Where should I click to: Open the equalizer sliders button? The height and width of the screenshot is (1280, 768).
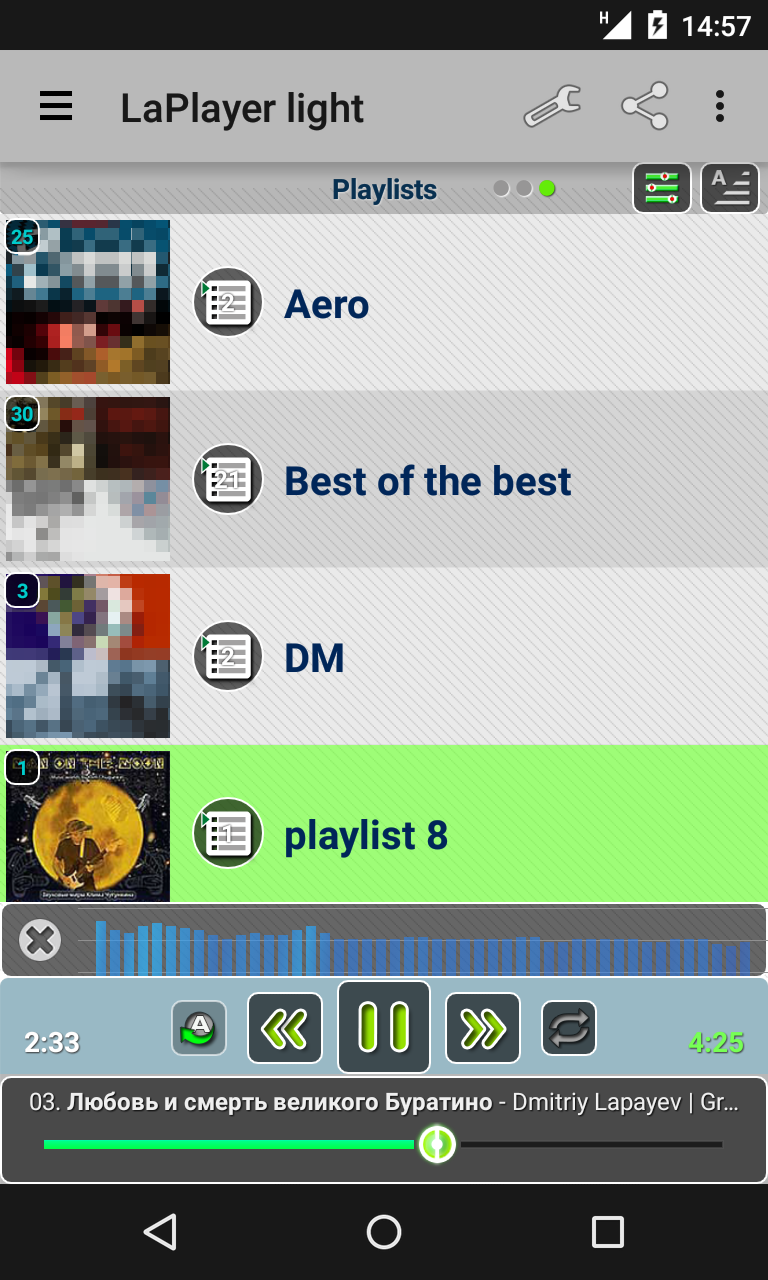662,188
